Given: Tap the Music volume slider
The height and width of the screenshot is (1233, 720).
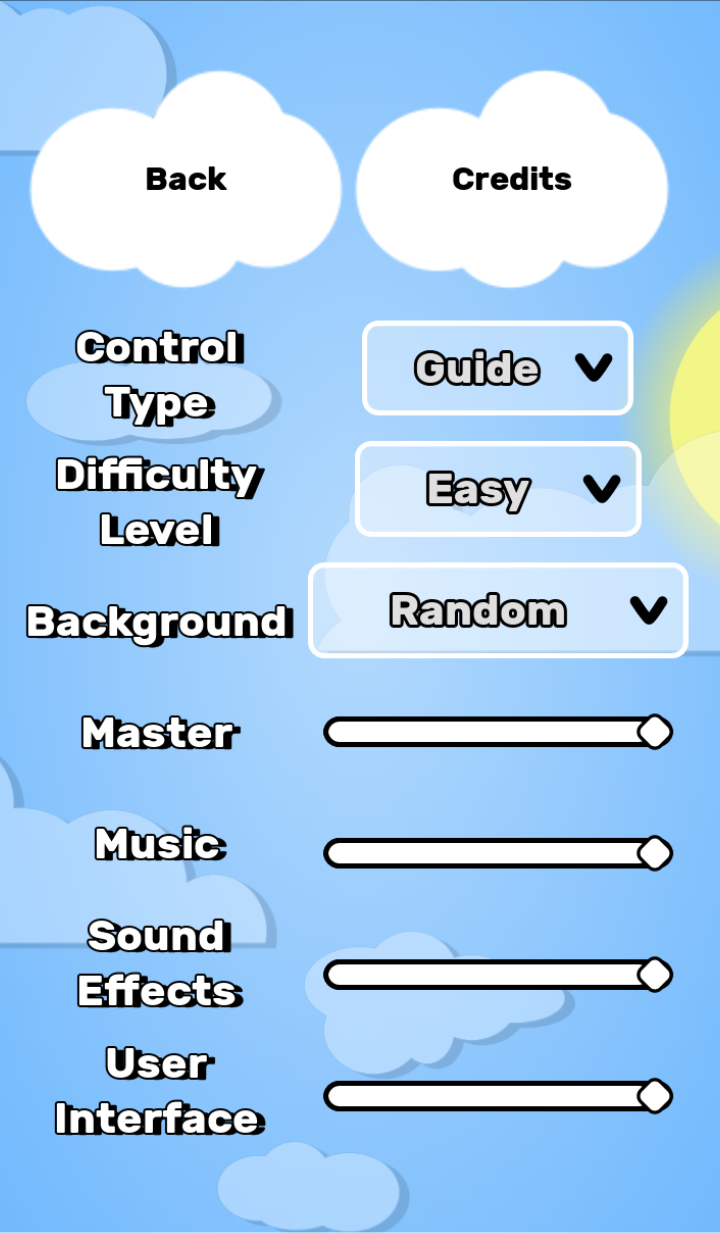Looking at the screenshot, I should [x=498, y=853].
